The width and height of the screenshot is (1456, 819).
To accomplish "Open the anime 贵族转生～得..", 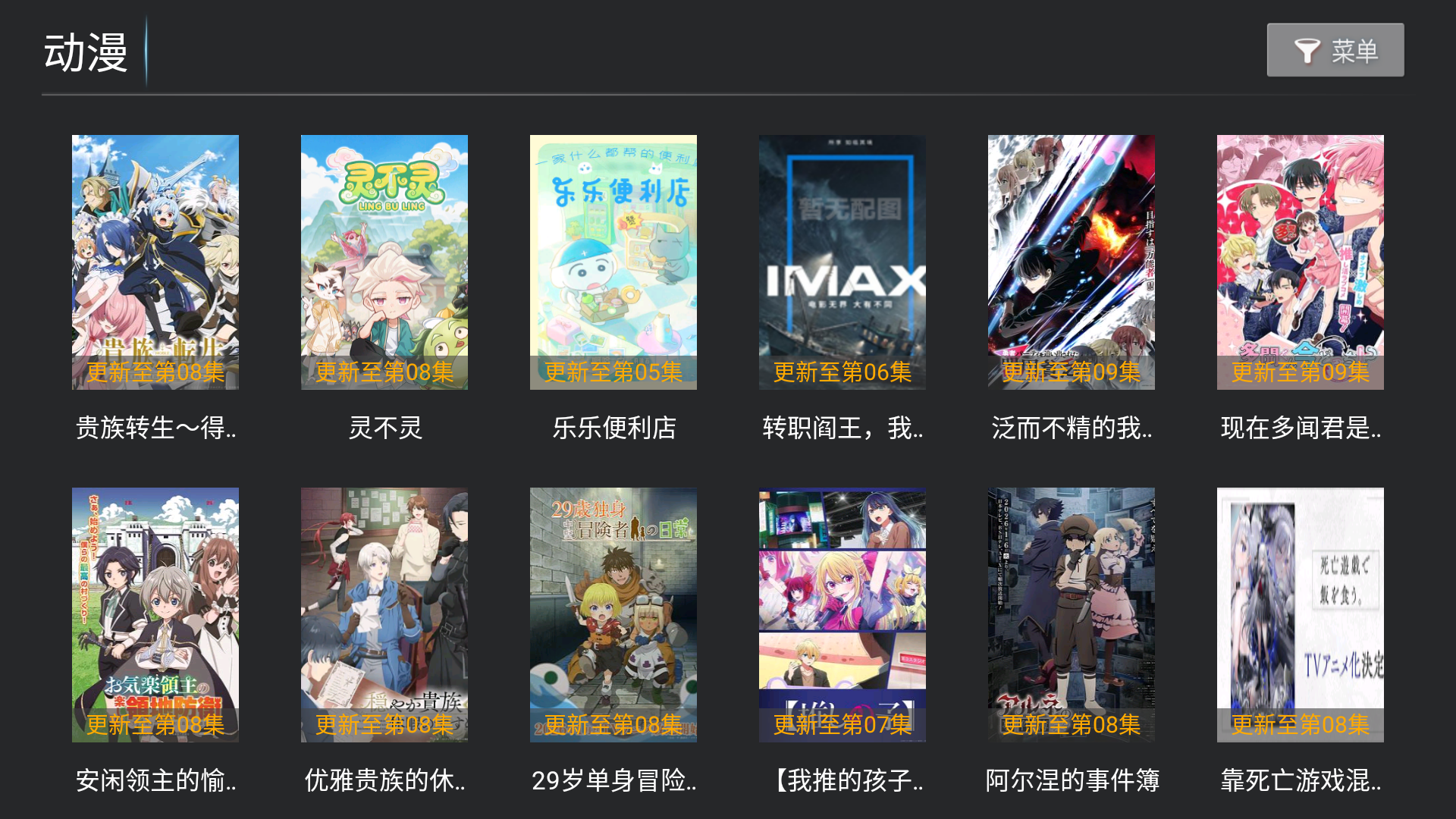I will point(155,262).
